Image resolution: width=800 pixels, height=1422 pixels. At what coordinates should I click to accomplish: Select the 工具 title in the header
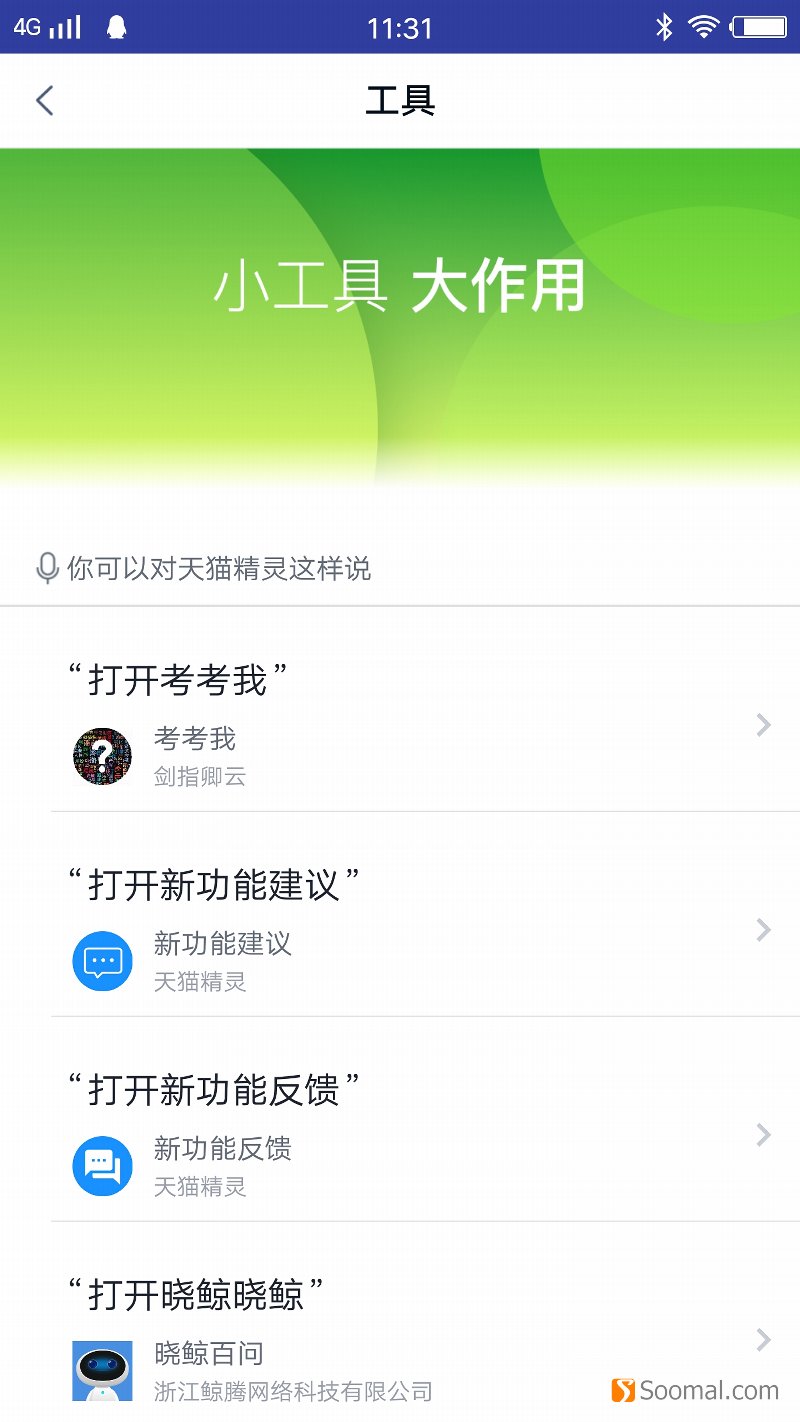pos(400,100)
